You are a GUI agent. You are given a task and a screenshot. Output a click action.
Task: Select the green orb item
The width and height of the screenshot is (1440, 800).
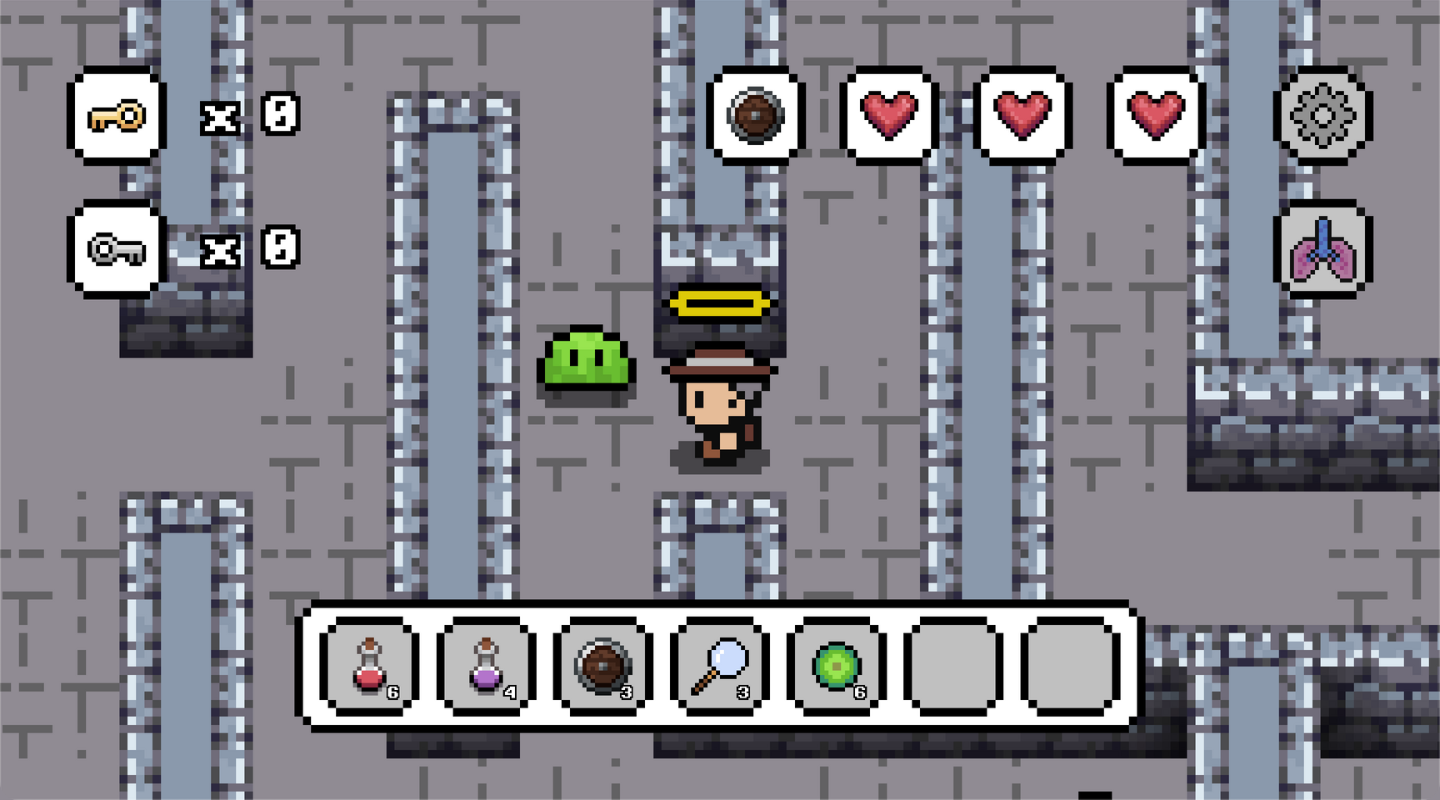click(x=835, y=667)
